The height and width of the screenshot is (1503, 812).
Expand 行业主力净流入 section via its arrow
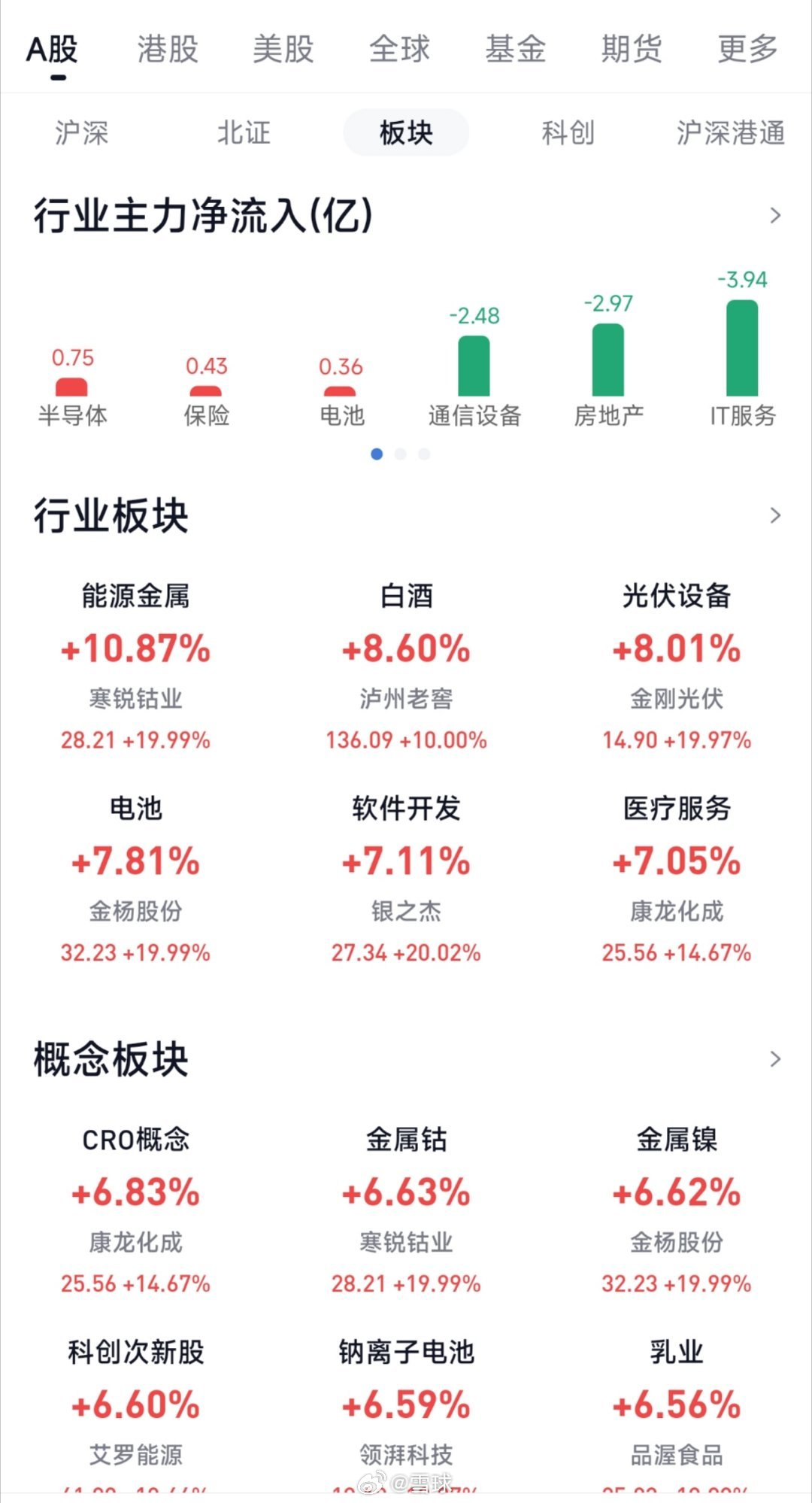(x=776, y=216)
